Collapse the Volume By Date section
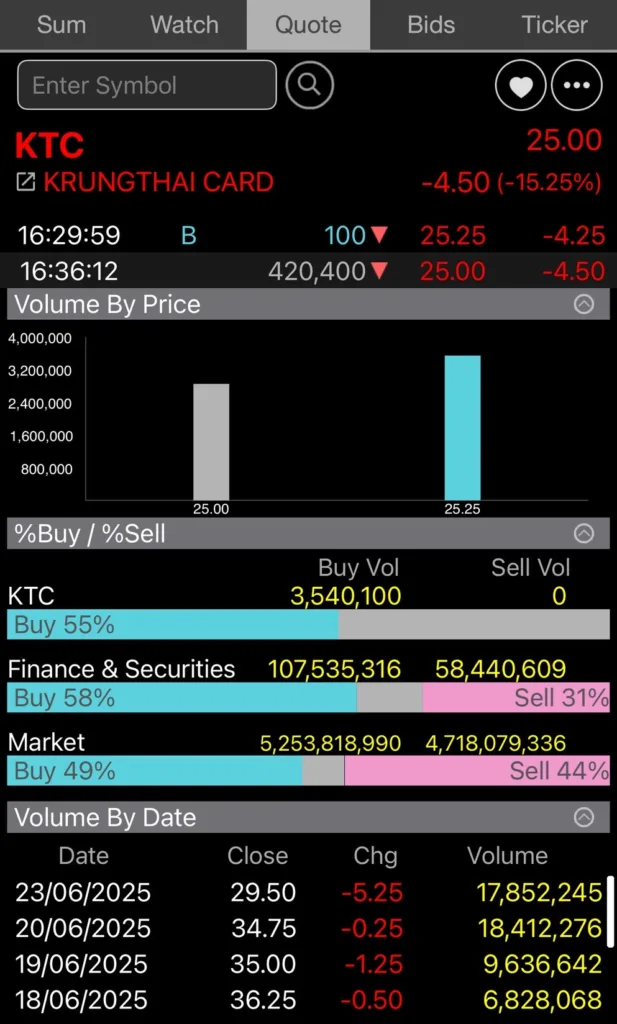Viewport: 617px width, 1024px height. (x=584, y=817)
